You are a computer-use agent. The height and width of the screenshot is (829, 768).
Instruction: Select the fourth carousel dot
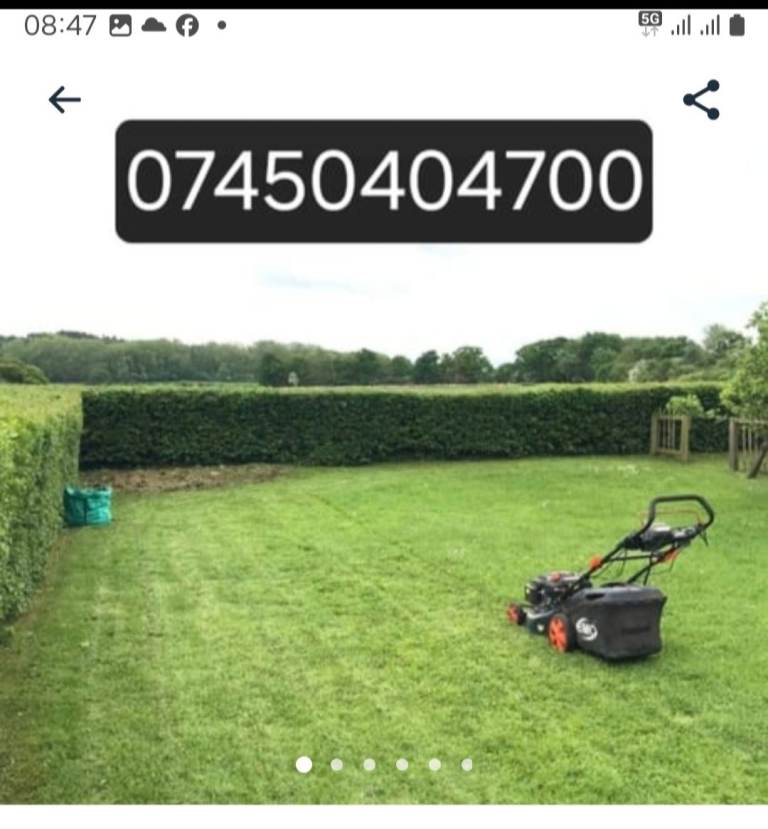pos(402,764)
